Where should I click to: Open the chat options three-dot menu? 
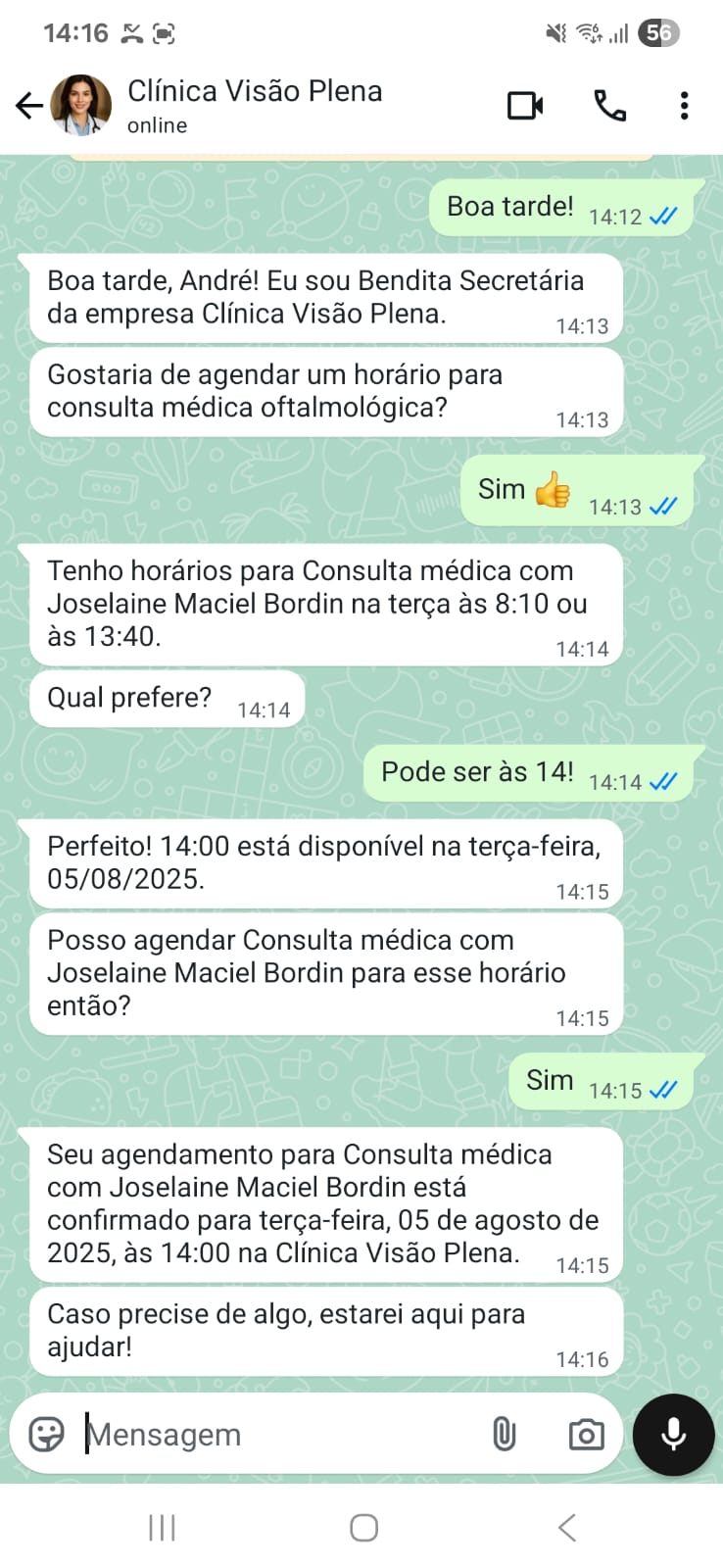(683, 105)
